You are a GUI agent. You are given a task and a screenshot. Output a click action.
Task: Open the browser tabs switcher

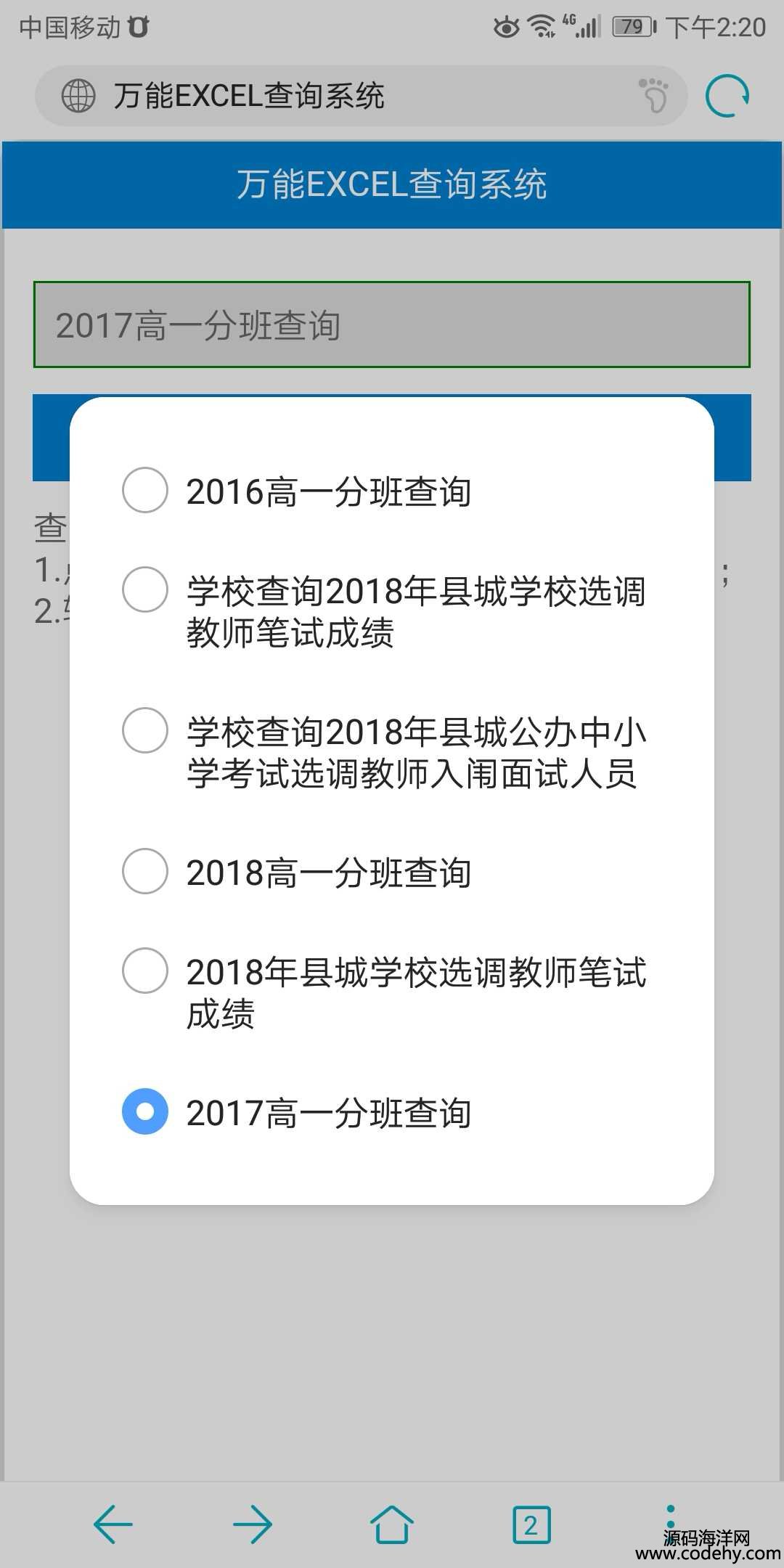point(531,1524)
